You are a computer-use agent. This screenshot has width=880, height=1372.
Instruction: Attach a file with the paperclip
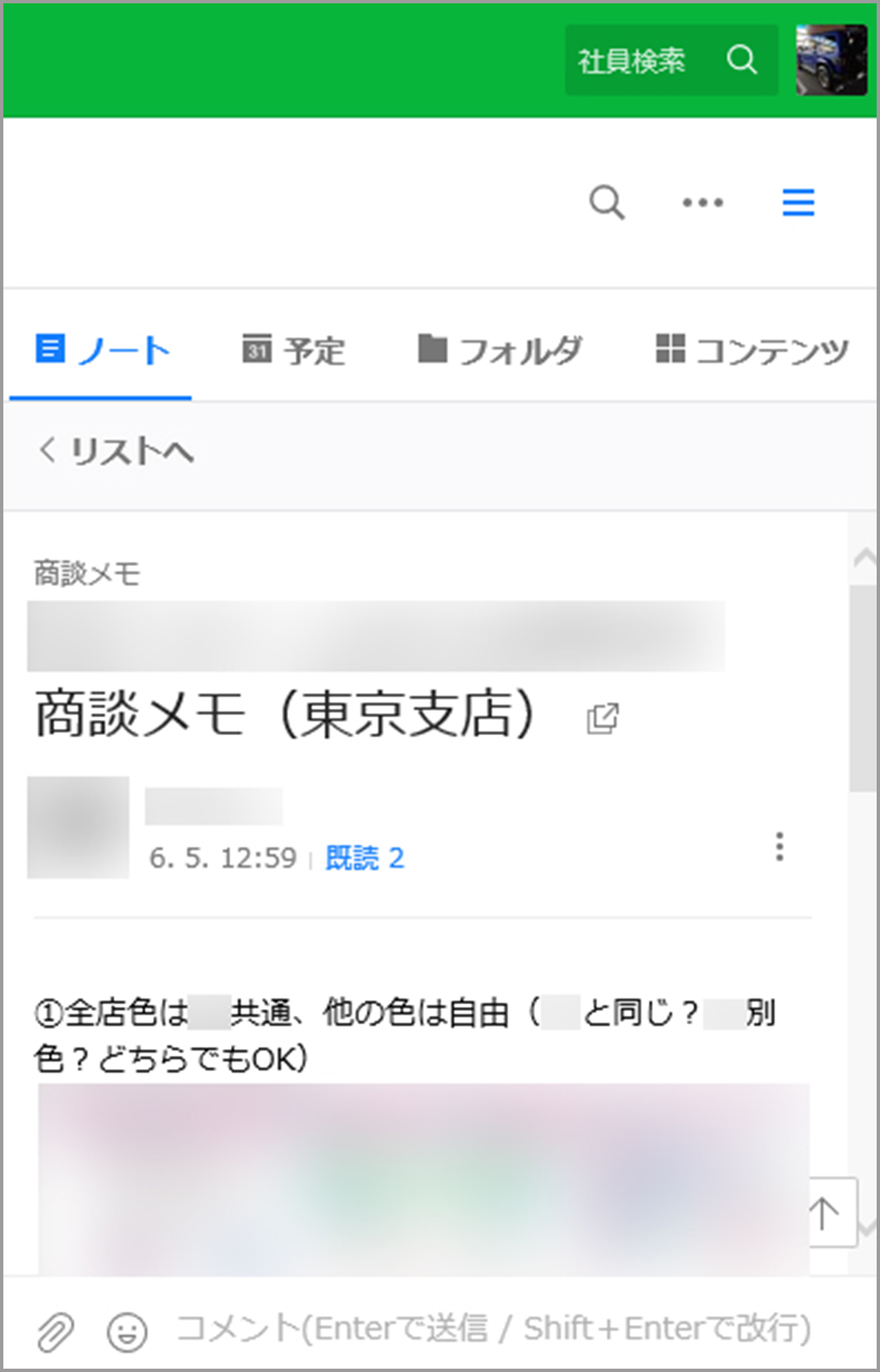[56, 1331]
